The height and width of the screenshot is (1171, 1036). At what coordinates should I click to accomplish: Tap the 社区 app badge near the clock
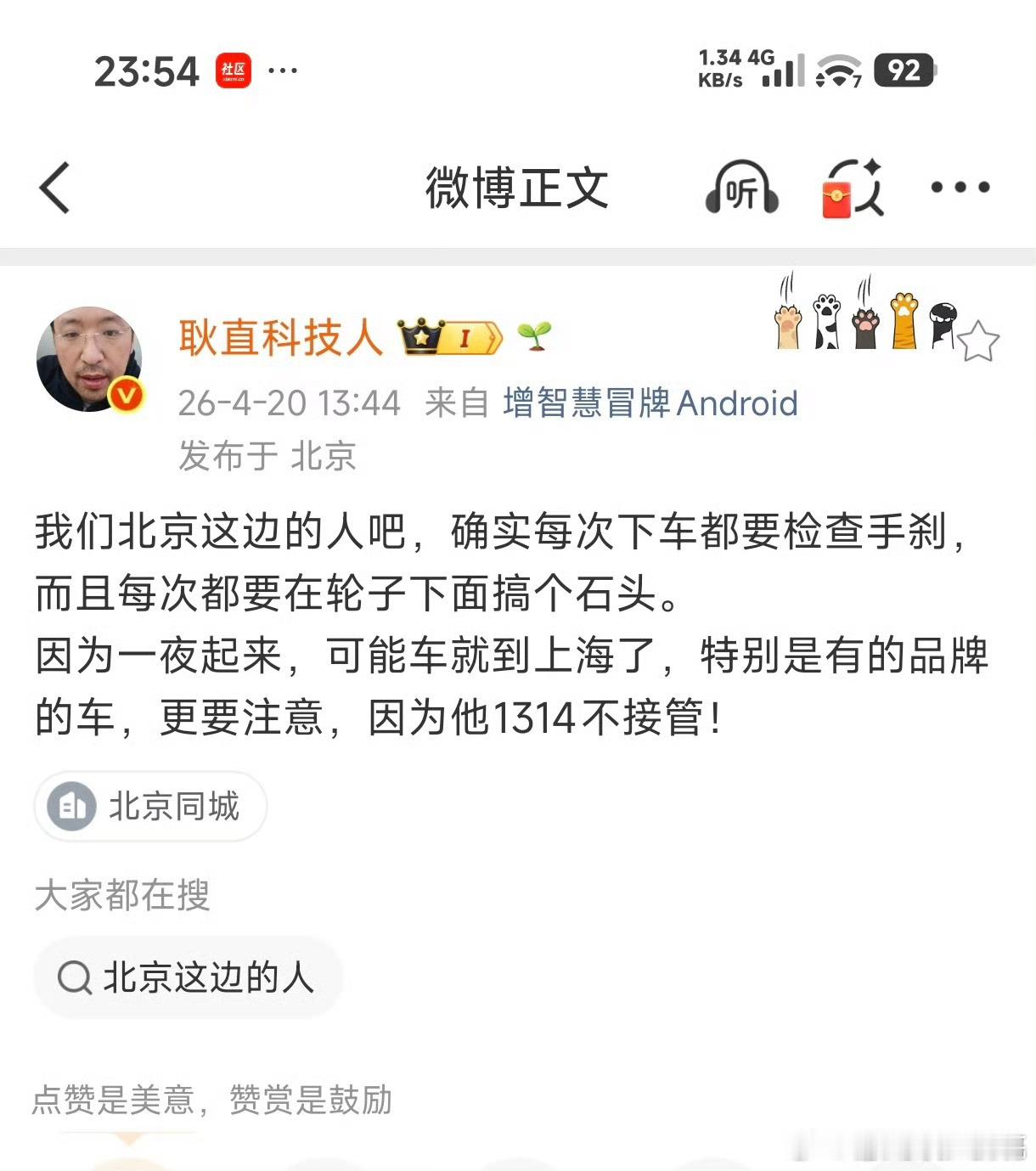232,71
